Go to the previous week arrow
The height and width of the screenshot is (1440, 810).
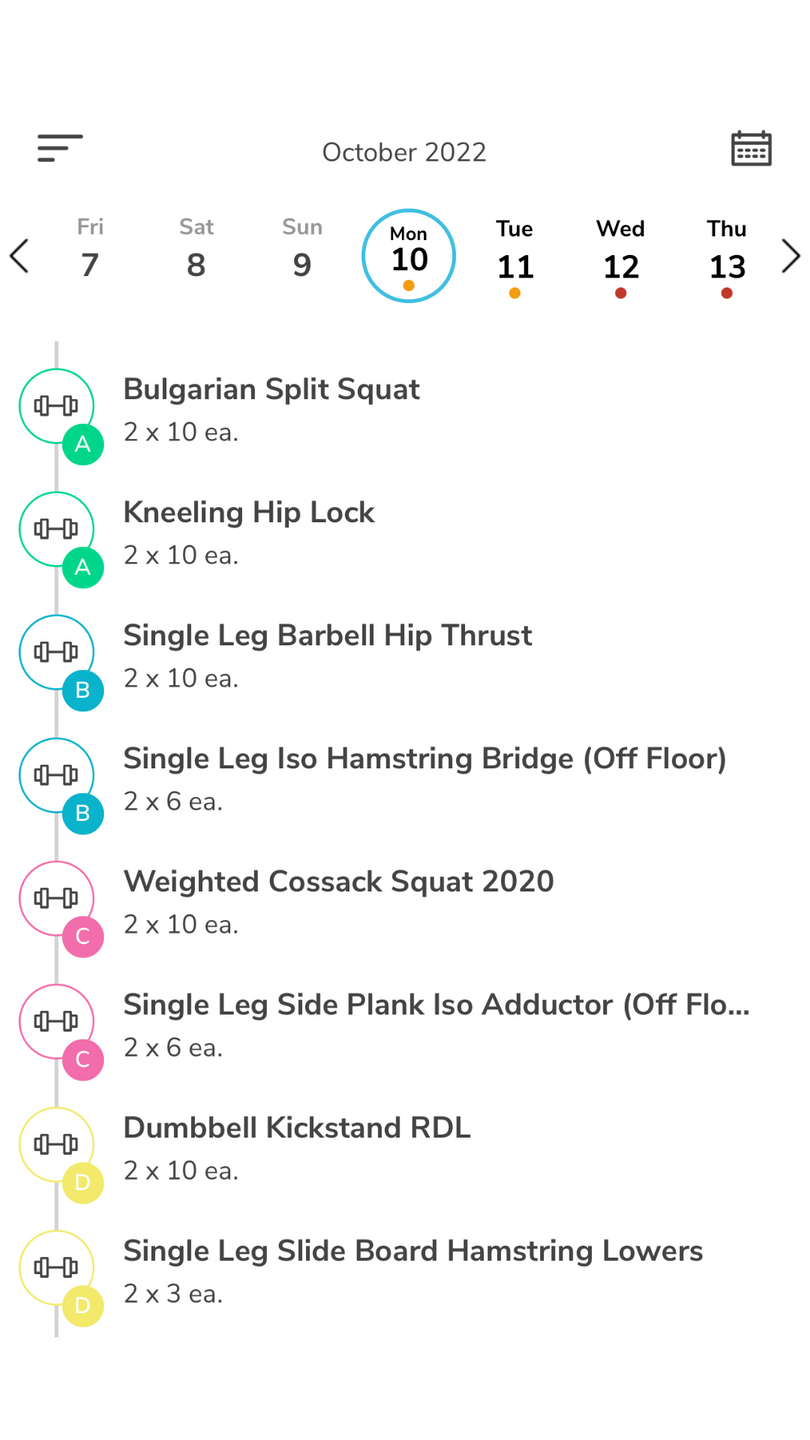pos(19,256)
